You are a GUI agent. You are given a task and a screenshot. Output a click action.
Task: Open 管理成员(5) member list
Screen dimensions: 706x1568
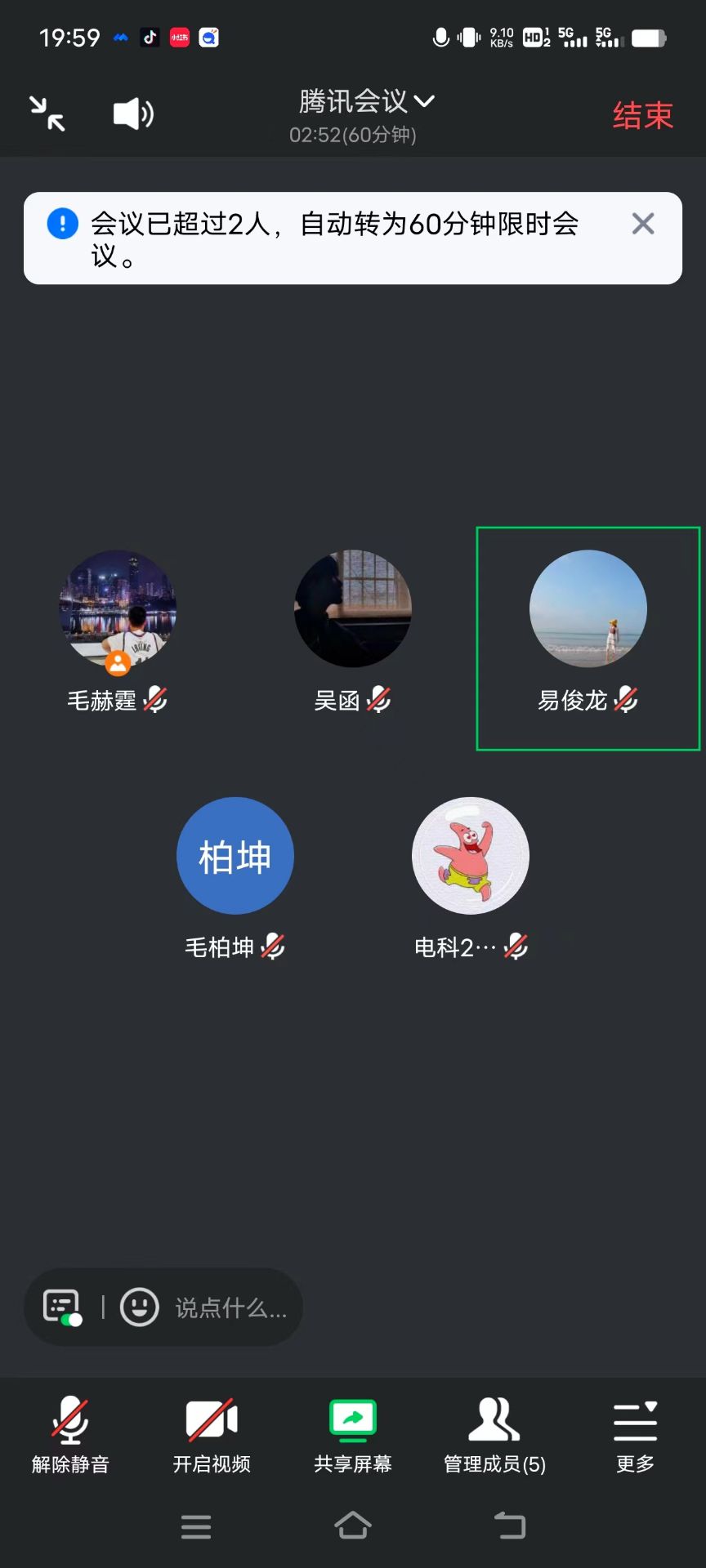[x=494, y=1435]
